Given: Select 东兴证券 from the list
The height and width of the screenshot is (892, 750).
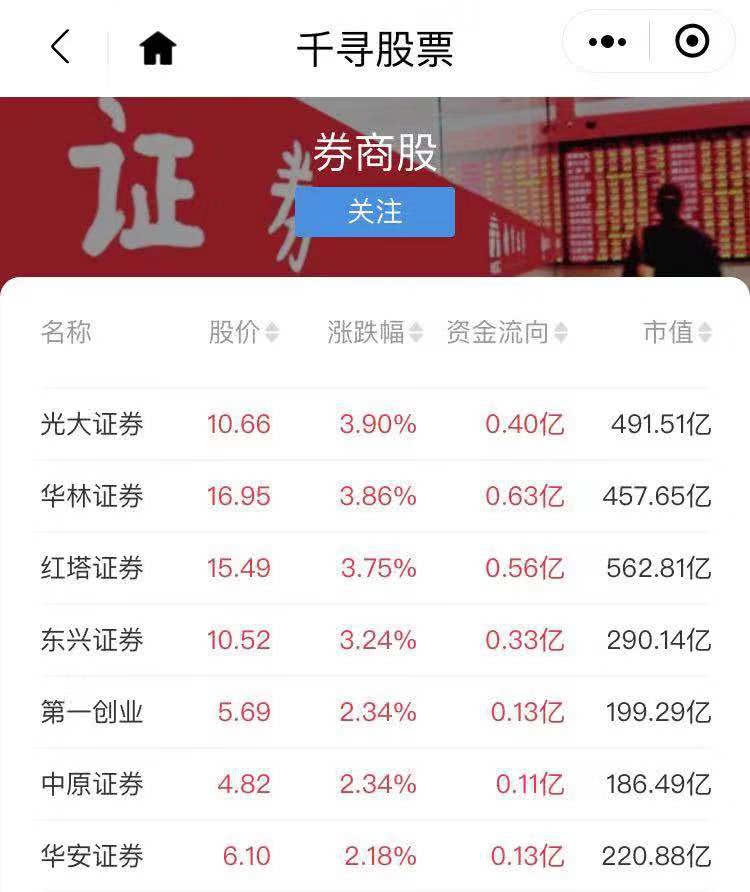Looking at the screenshot, I should (92, 641).
